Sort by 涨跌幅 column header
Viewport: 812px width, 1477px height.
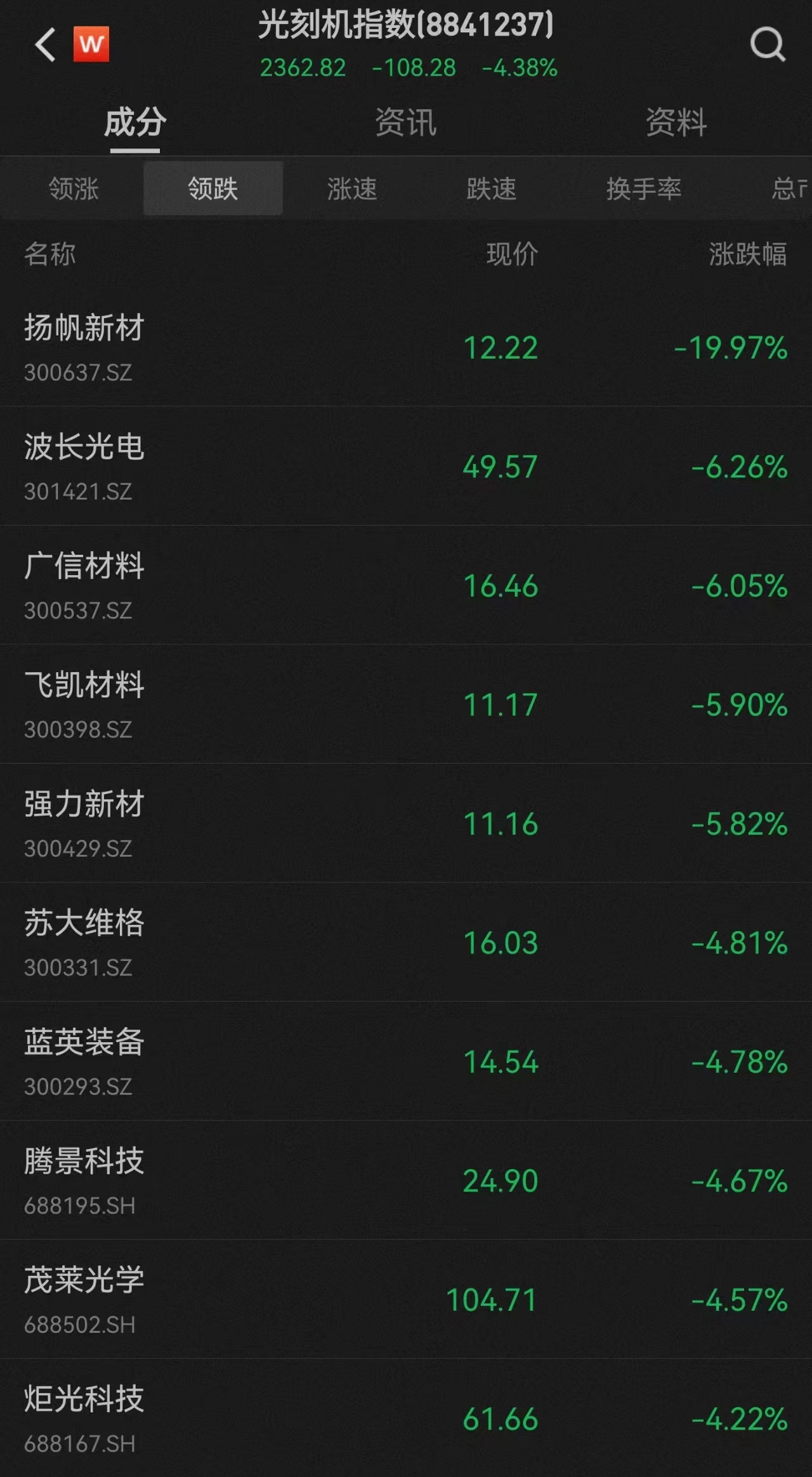pyautogui.click(x=748, y=255)
